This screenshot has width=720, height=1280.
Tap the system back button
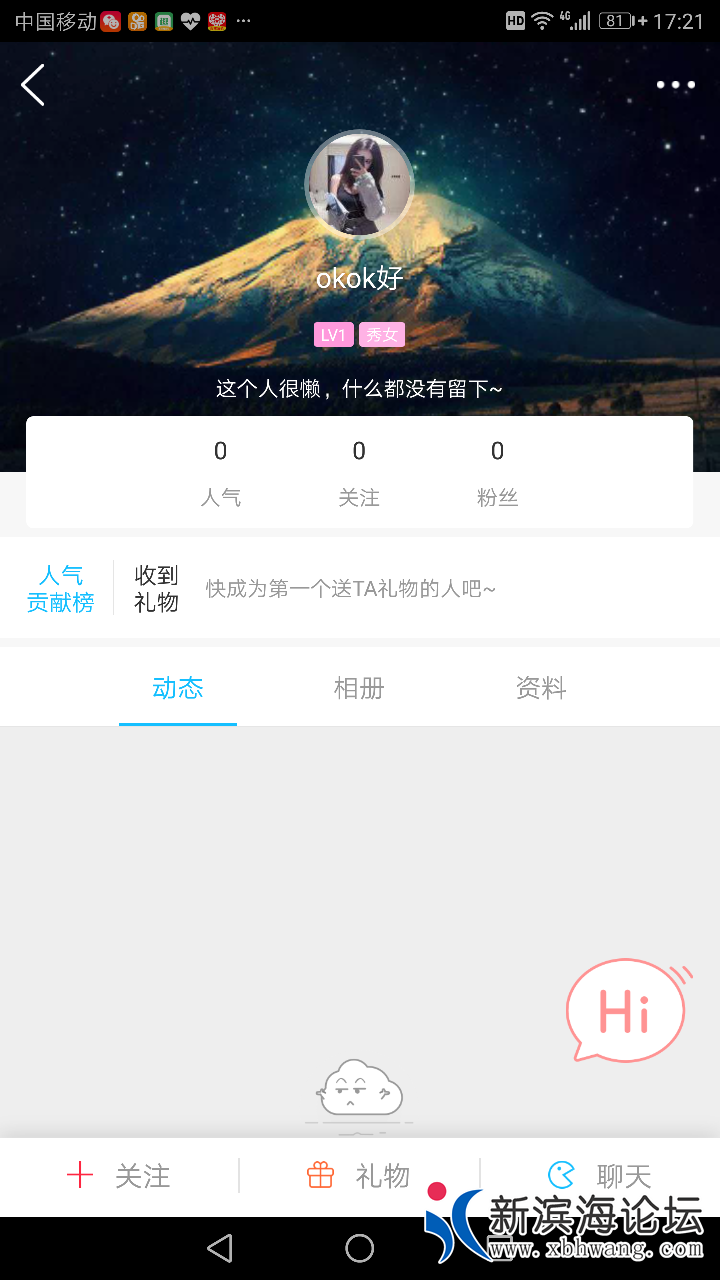pos(219,1248)
